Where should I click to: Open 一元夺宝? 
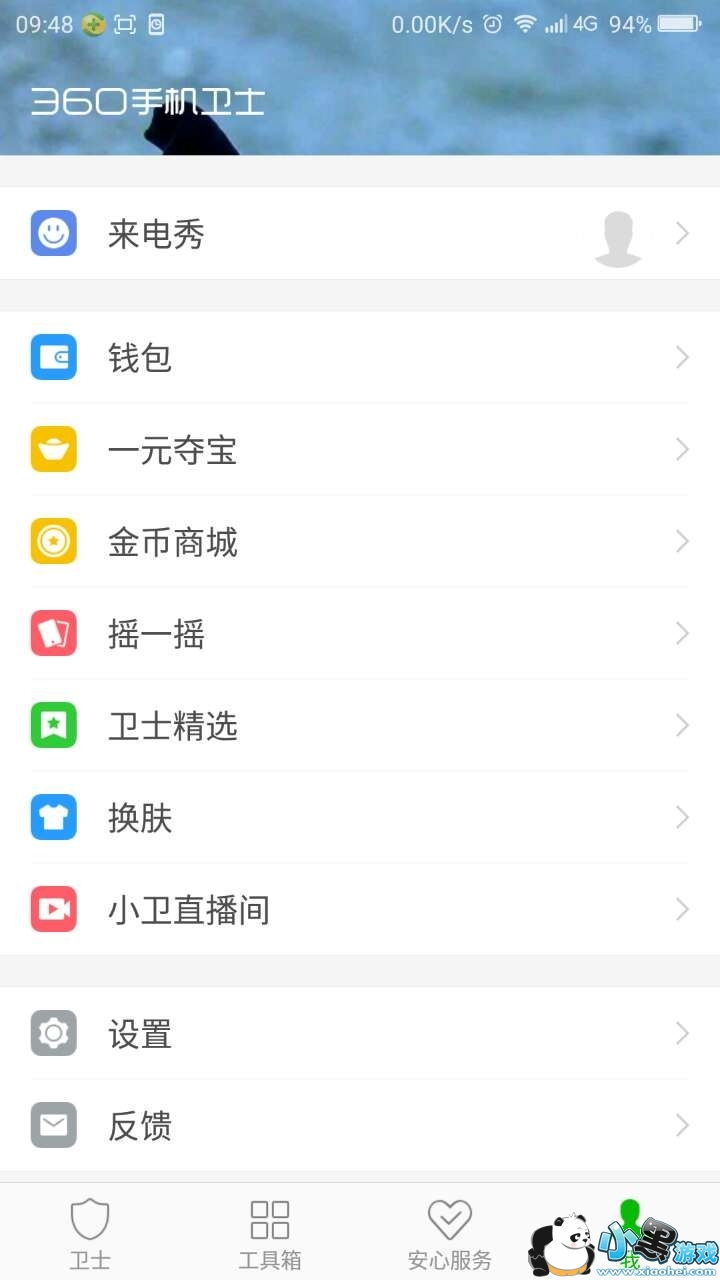click(x=360, y=450)
